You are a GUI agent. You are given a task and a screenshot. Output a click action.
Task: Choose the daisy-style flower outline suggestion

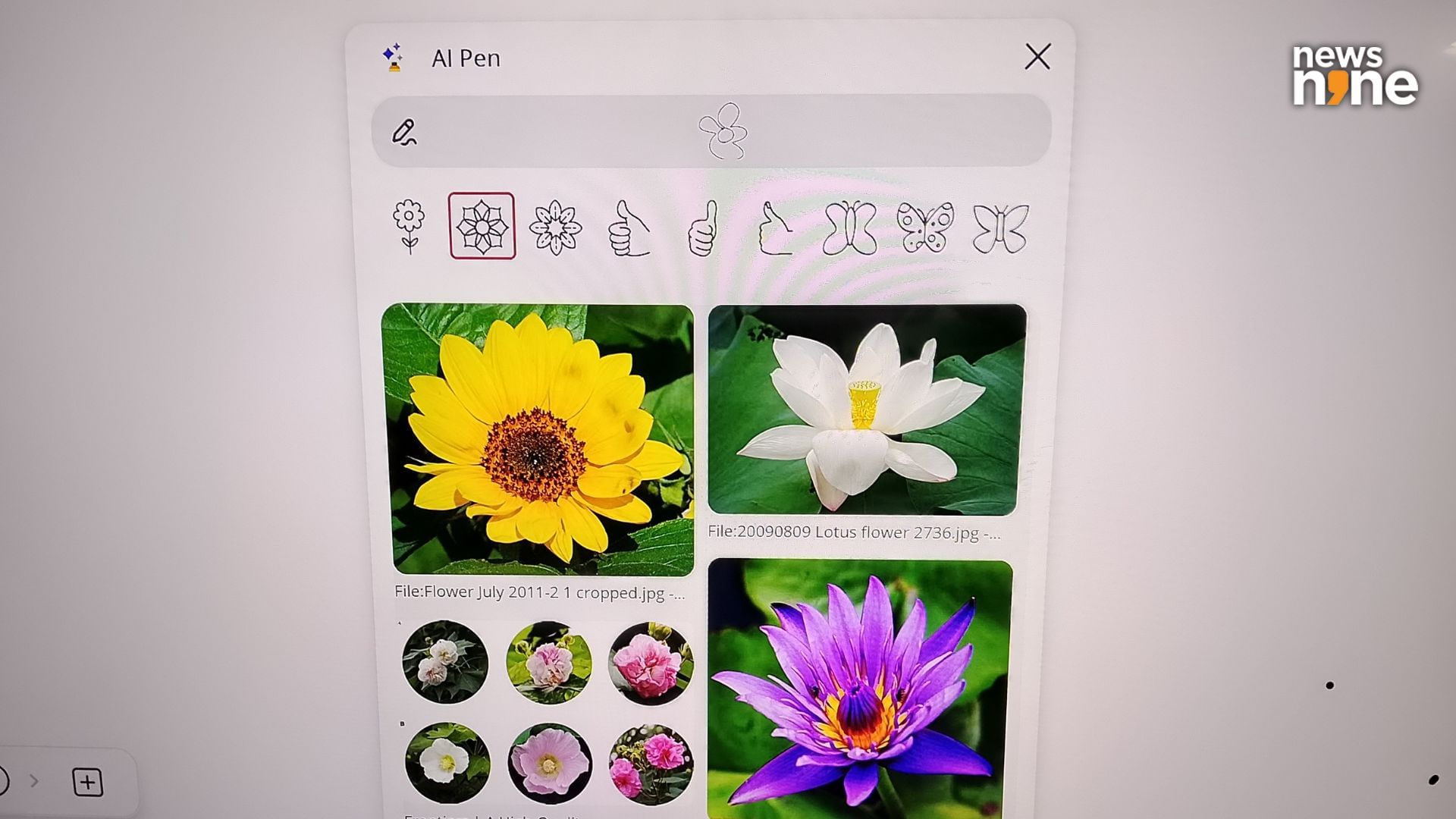(555, 227)
